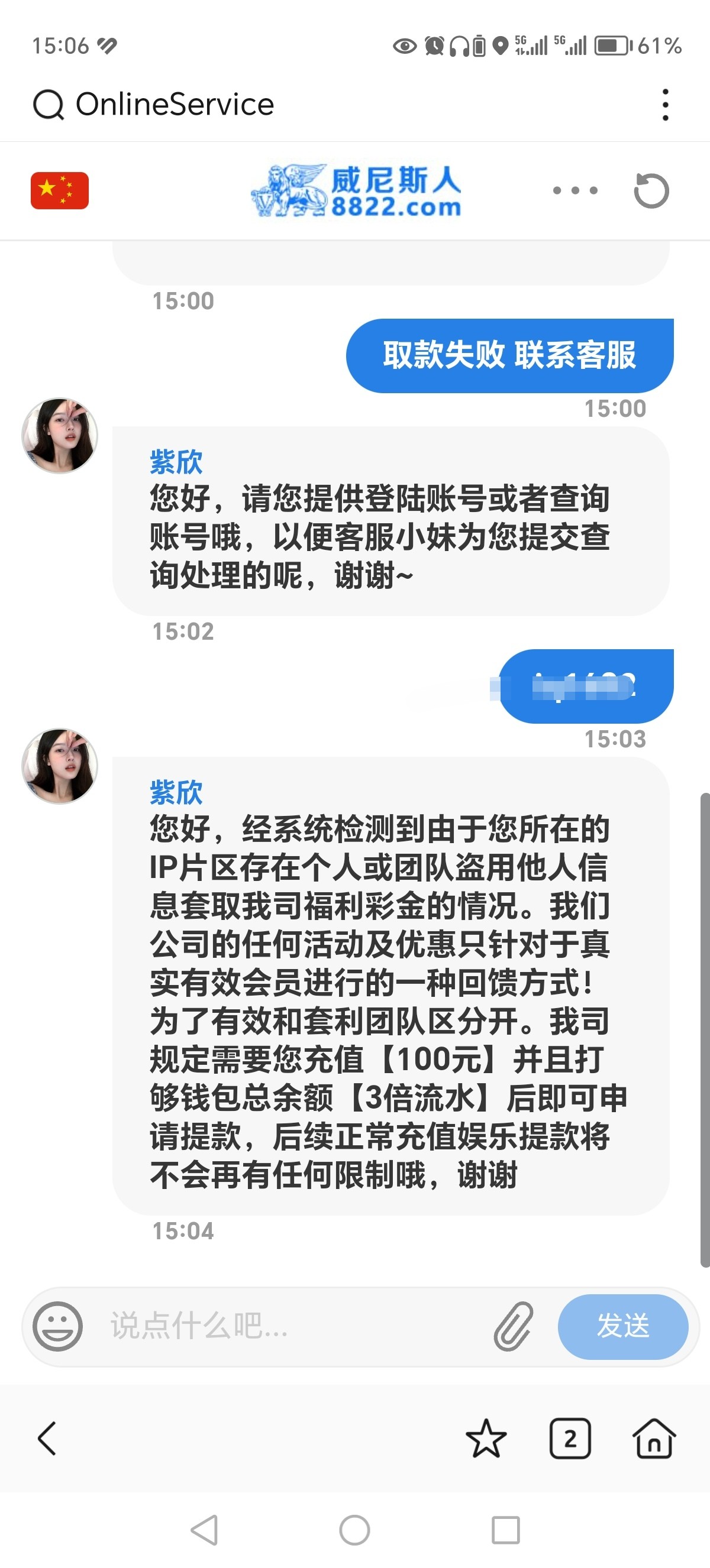Tap the 发送 send button

[x=622, y=1326]
